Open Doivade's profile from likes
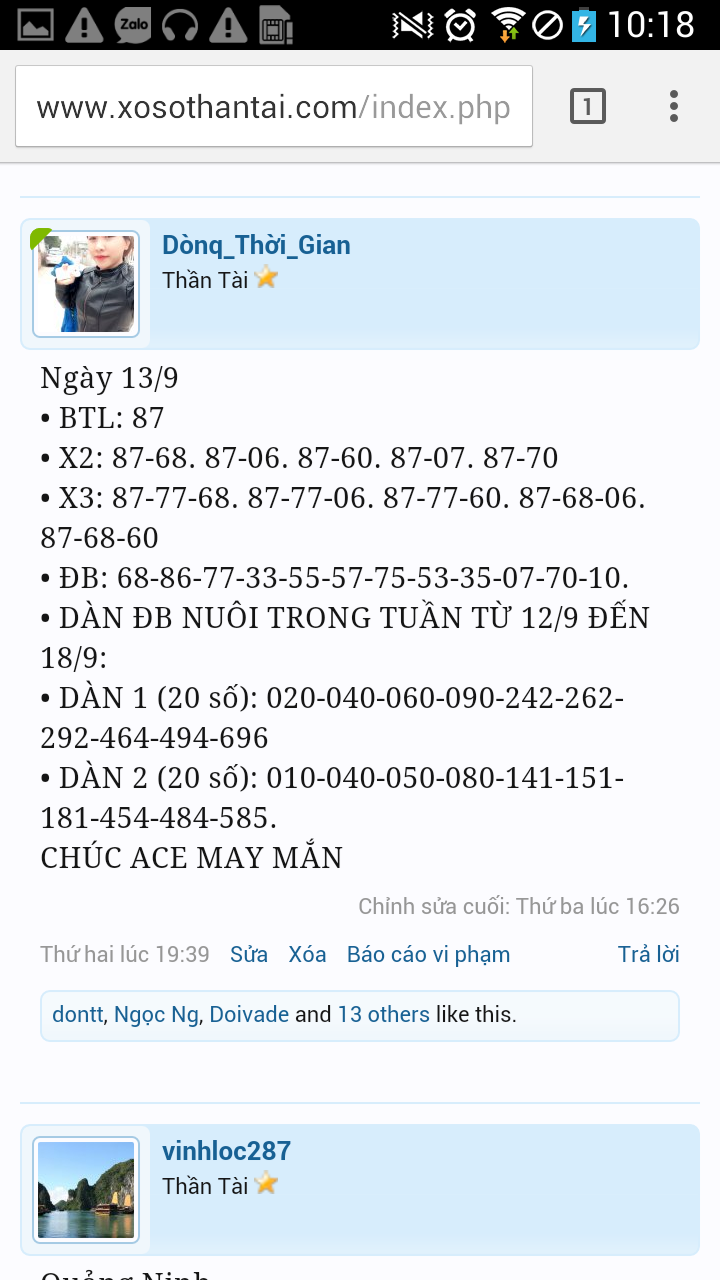 (249, 1014)
